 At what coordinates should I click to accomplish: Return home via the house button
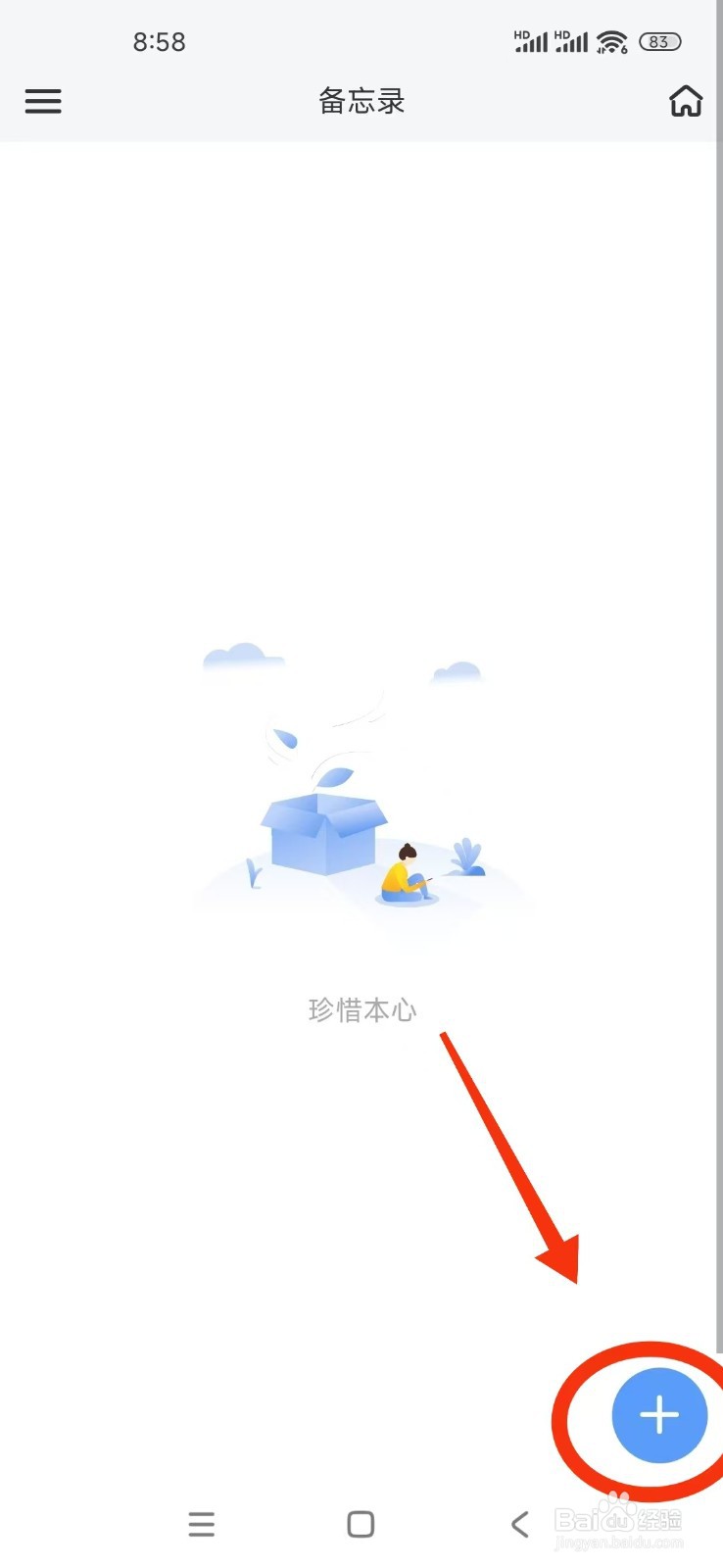pos(685,101)
